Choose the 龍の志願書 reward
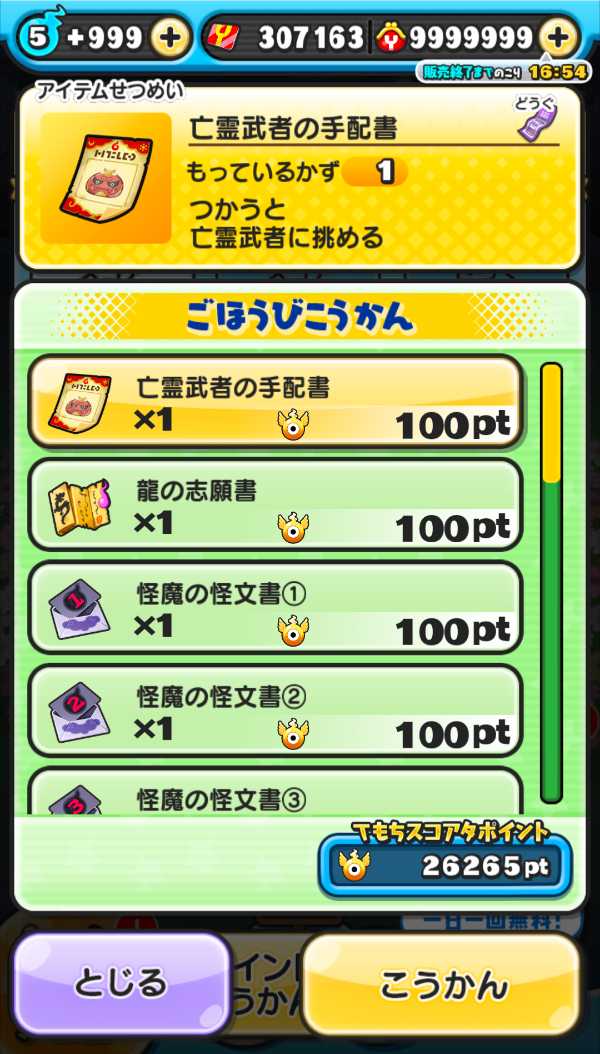The width and height of the screenshot is (600, 1054). click(275, 505)
